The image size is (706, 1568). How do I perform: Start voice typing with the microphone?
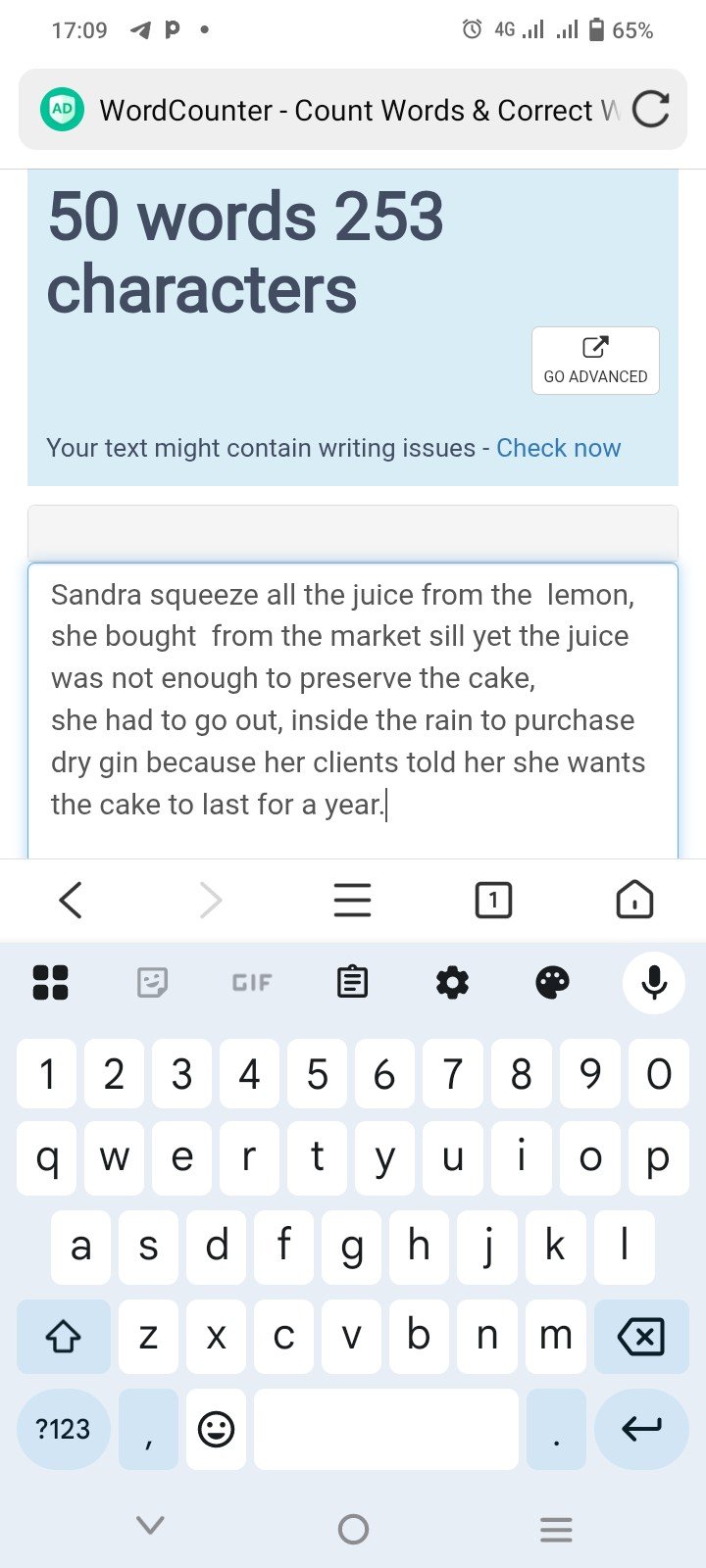[x=654, y=982]
